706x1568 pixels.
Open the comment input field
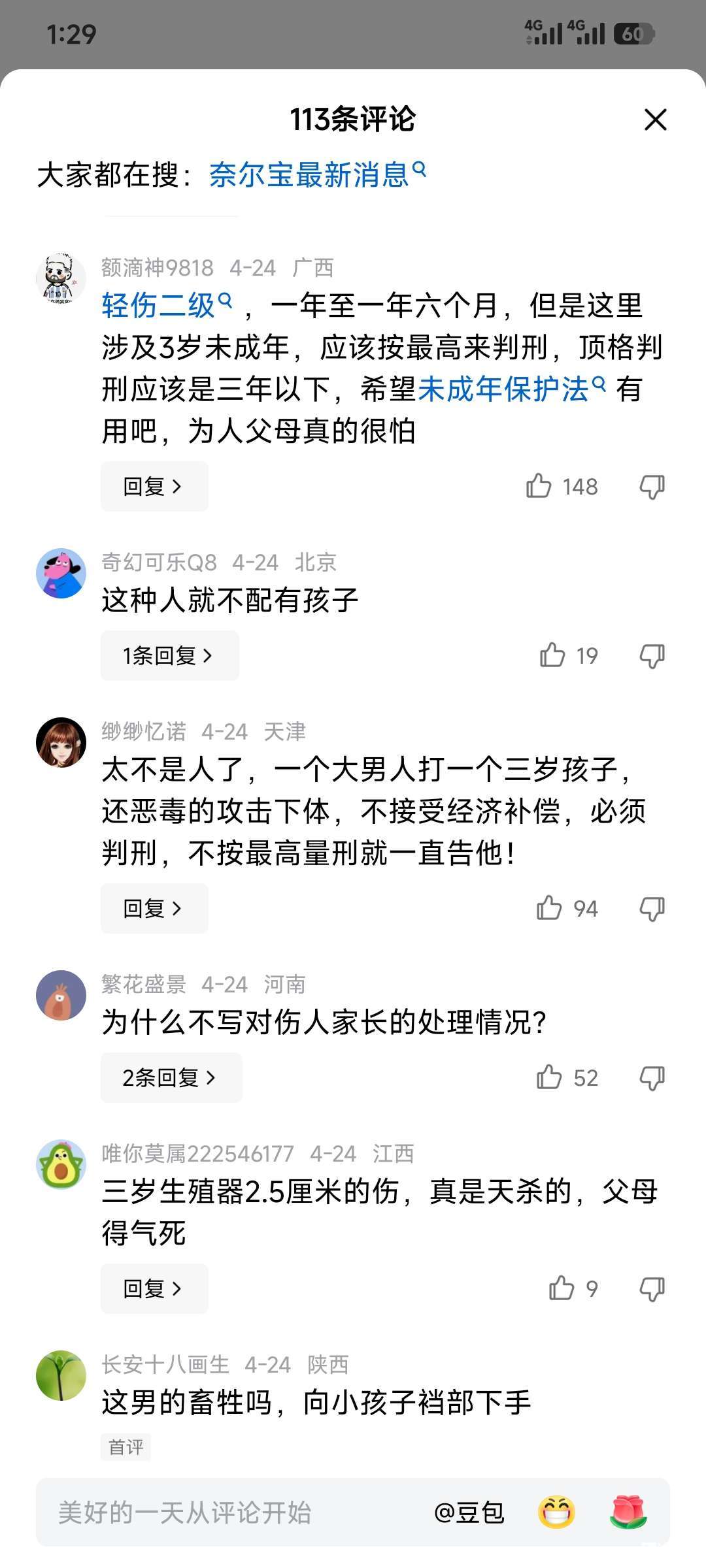[216, 1512]
